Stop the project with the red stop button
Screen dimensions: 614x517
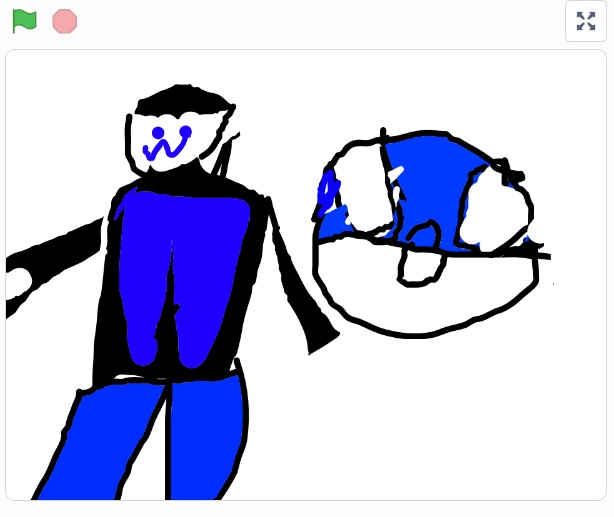(x=65, y=21)
